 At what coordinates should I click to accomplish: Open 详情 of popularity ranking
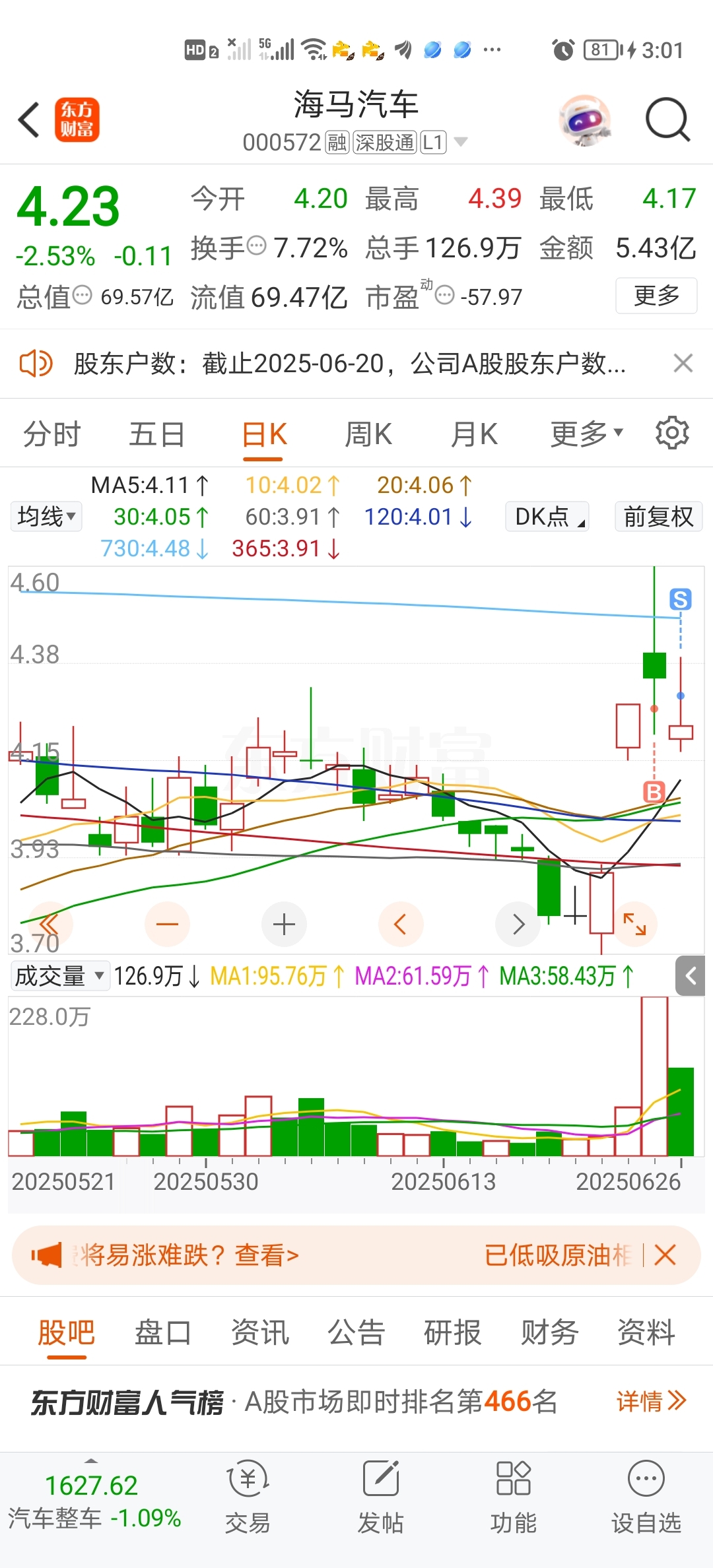click(x=652, y=1400)
